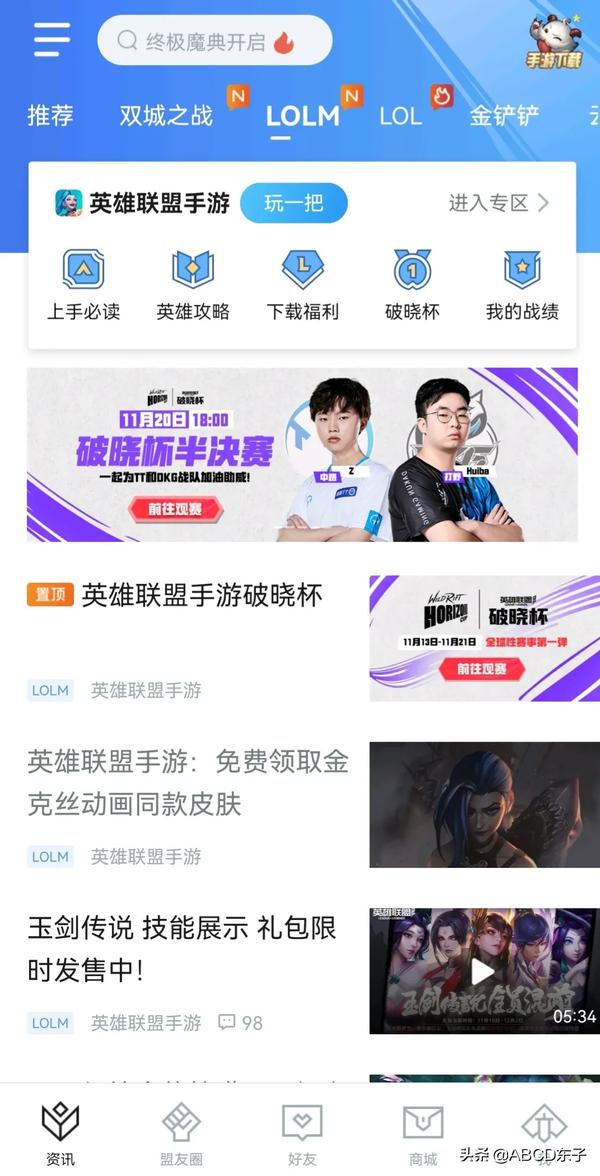This screenshot has height=1176, width=600.
Task: Open 进入专区 link
Action: tap(498, 203)
